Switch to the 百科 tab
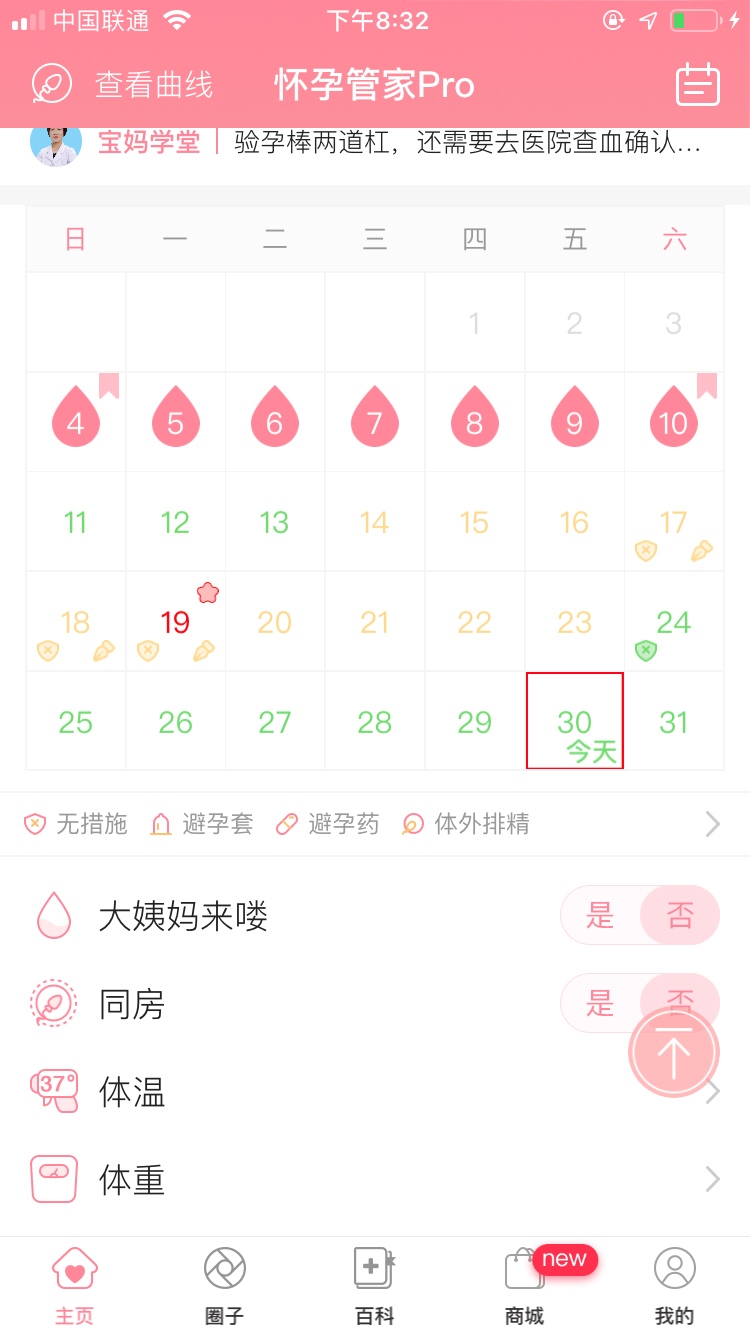Image resolution: width=750 pixels, height=1334 pixels. pos(375,1286)
